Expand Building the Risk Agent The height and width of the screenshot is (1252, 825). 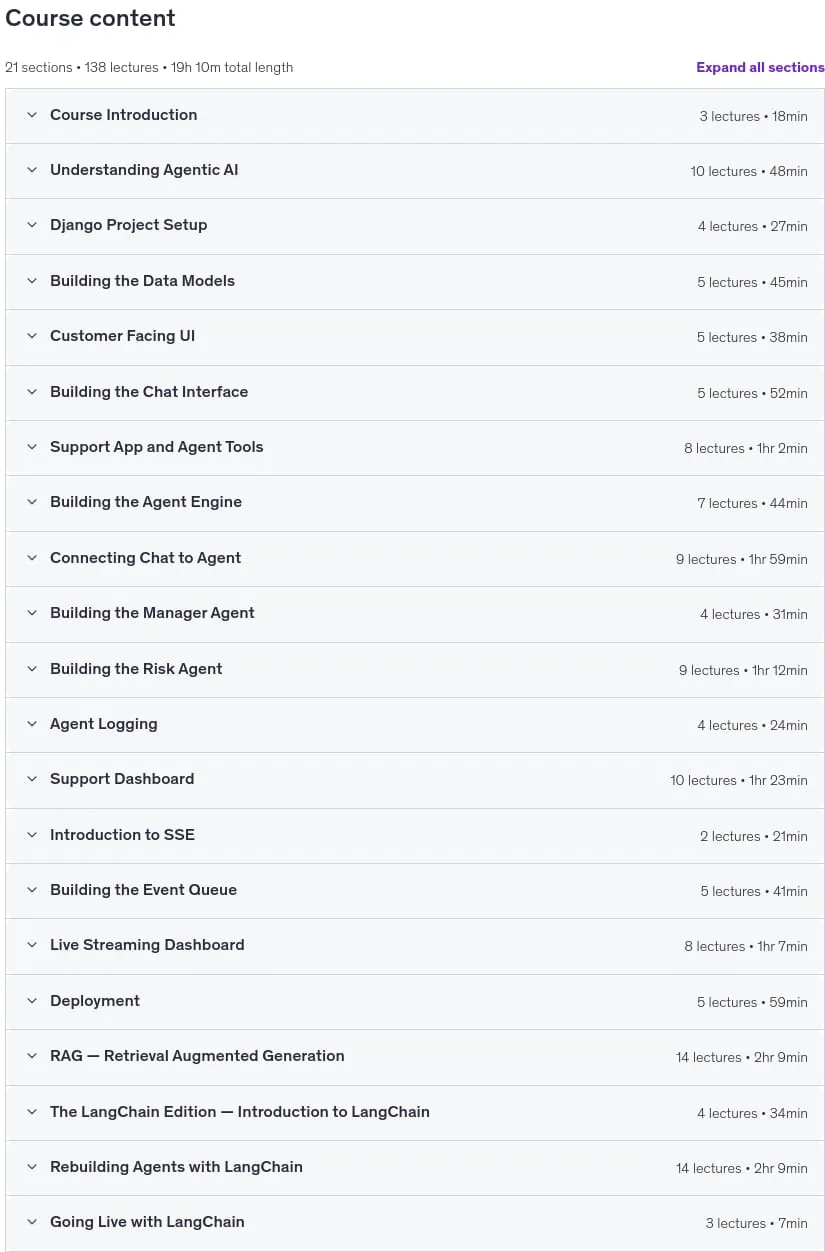point(415,670)
